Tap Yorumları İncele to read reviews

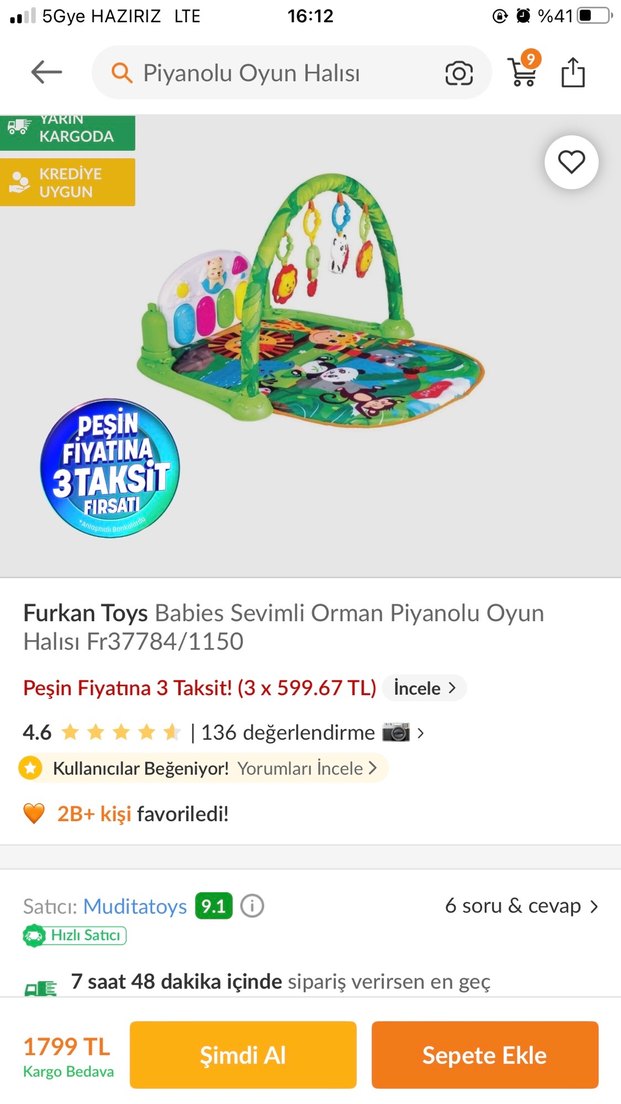point(307,768)
